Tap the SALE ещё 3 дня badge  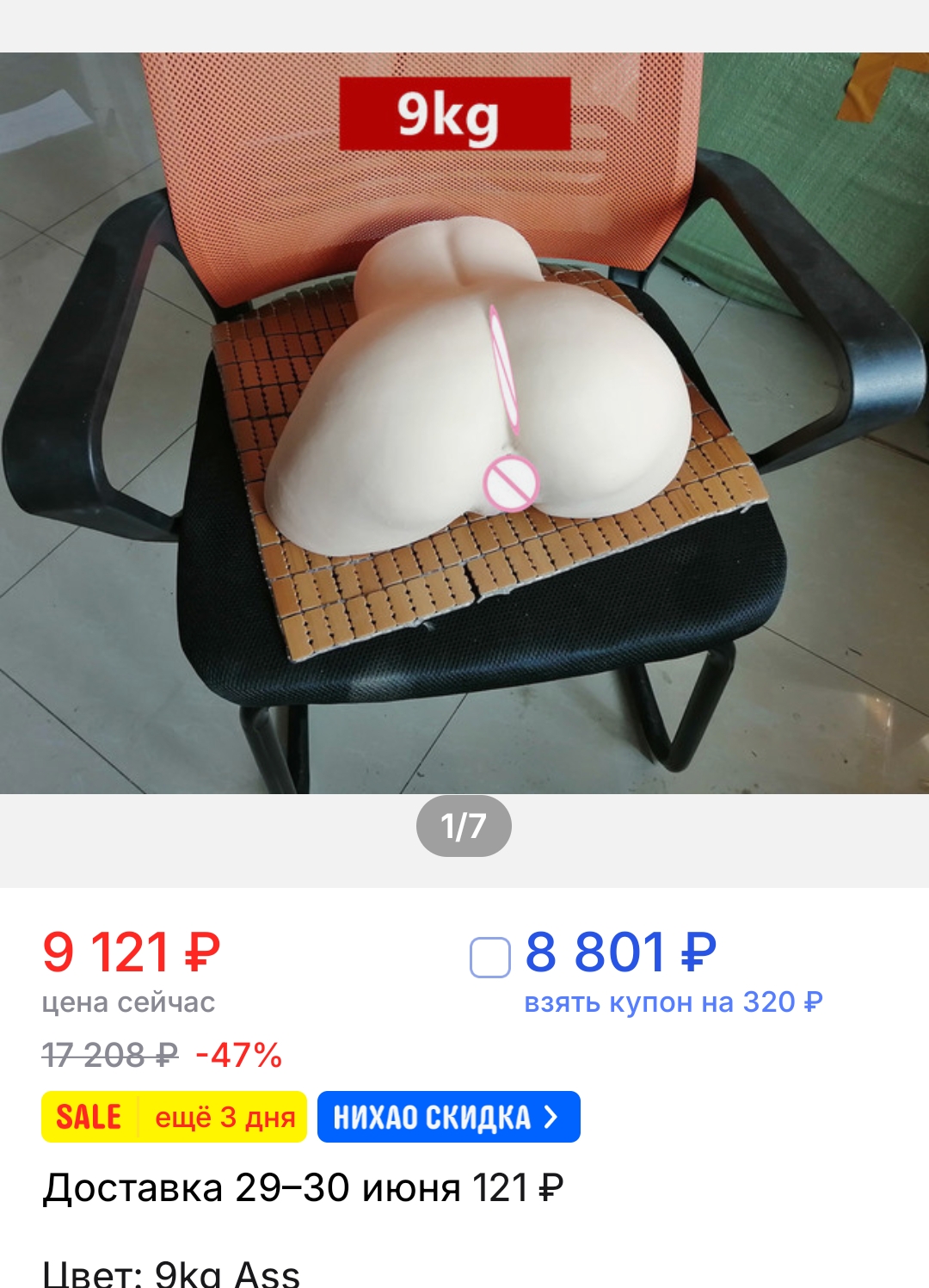[174, 1118]
